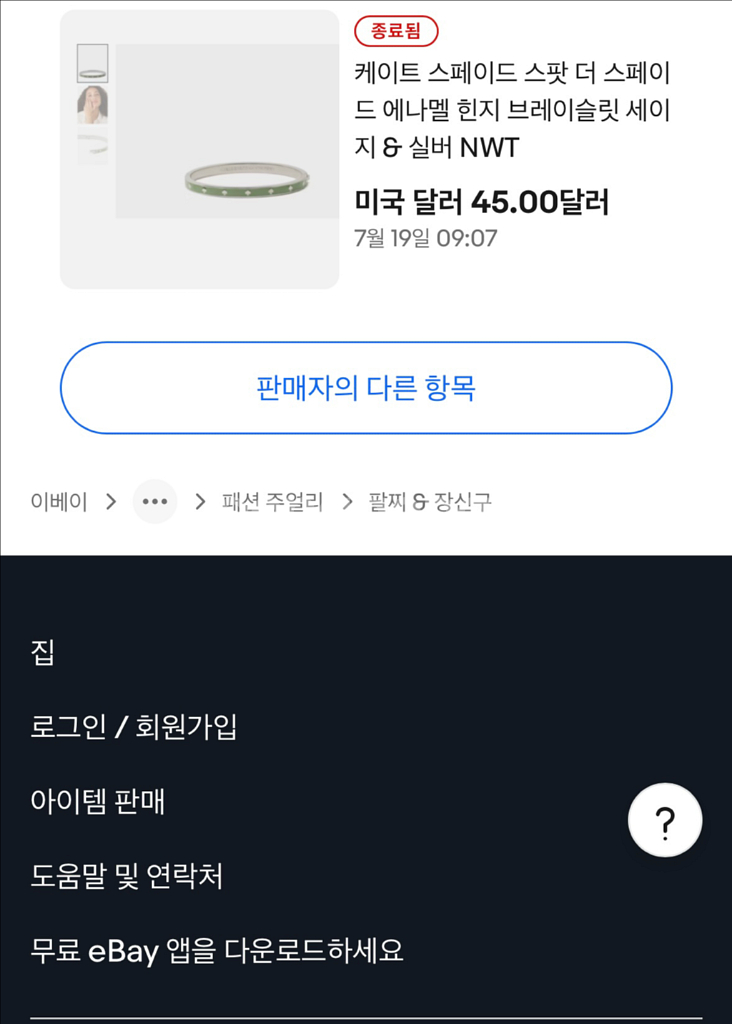Open help via the floating question mark icon
The height and width of the screenshot is (1024, 732).
coord(665,819)
